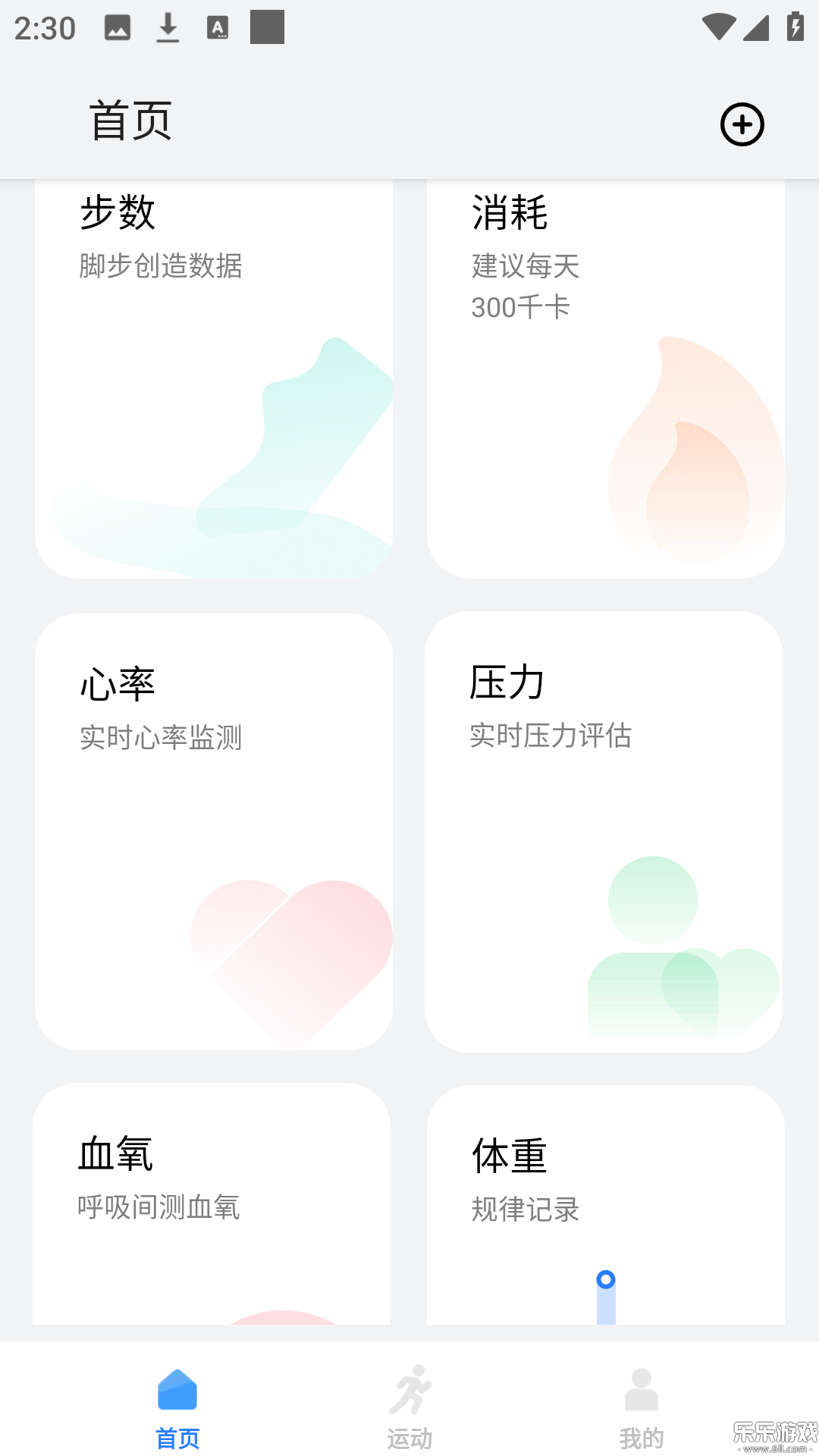Open the 压力 stress card
This screenshot has width=819, height=1456.
tap(604, 827)
